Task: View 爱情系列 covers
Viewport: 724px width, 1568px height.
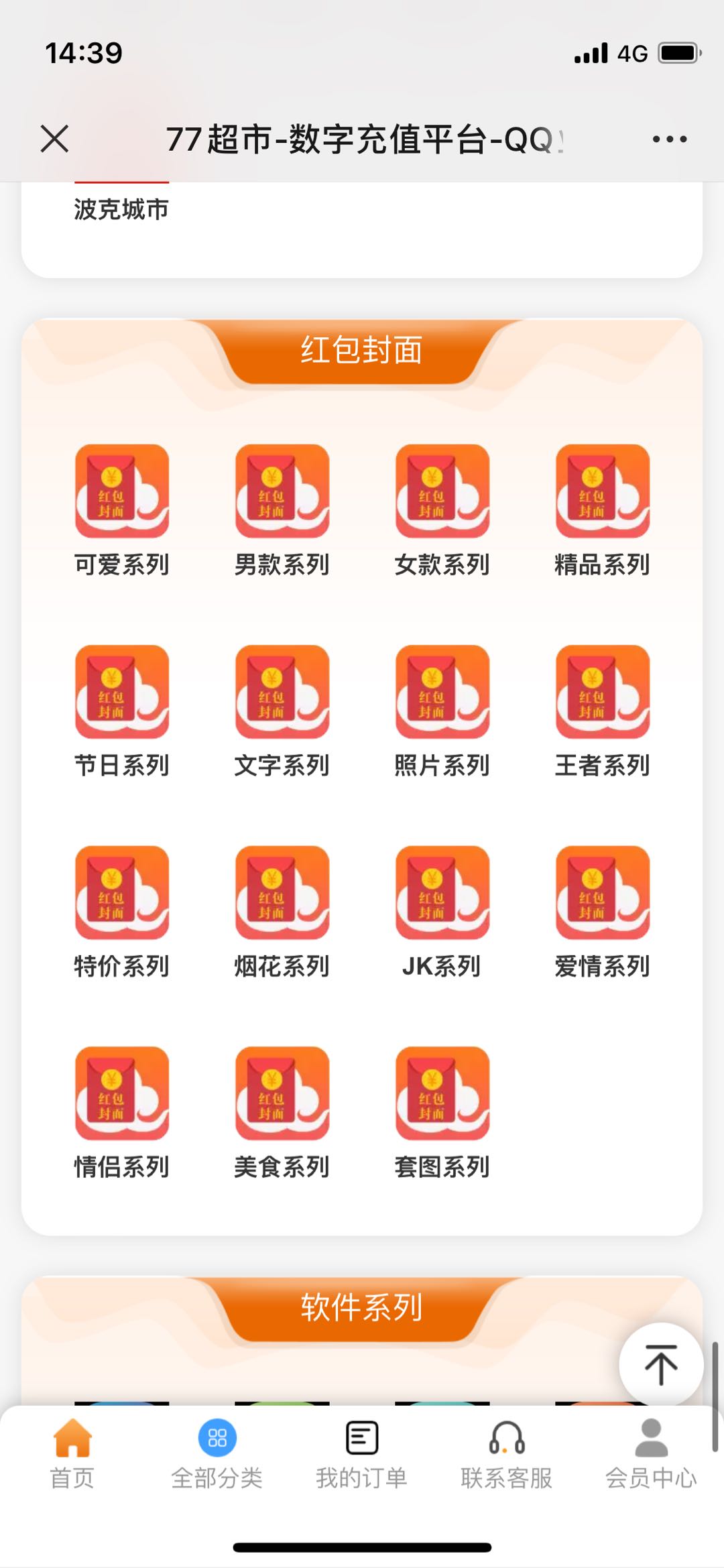Action: (602, 912)
